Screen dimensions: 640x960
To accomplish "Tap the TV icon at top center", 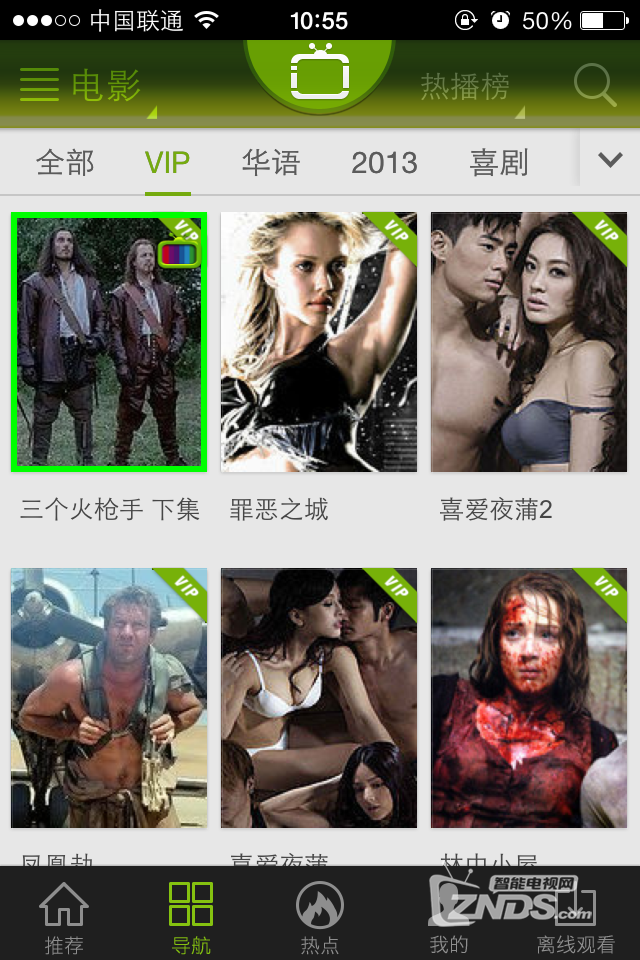I will pos(319,74).
